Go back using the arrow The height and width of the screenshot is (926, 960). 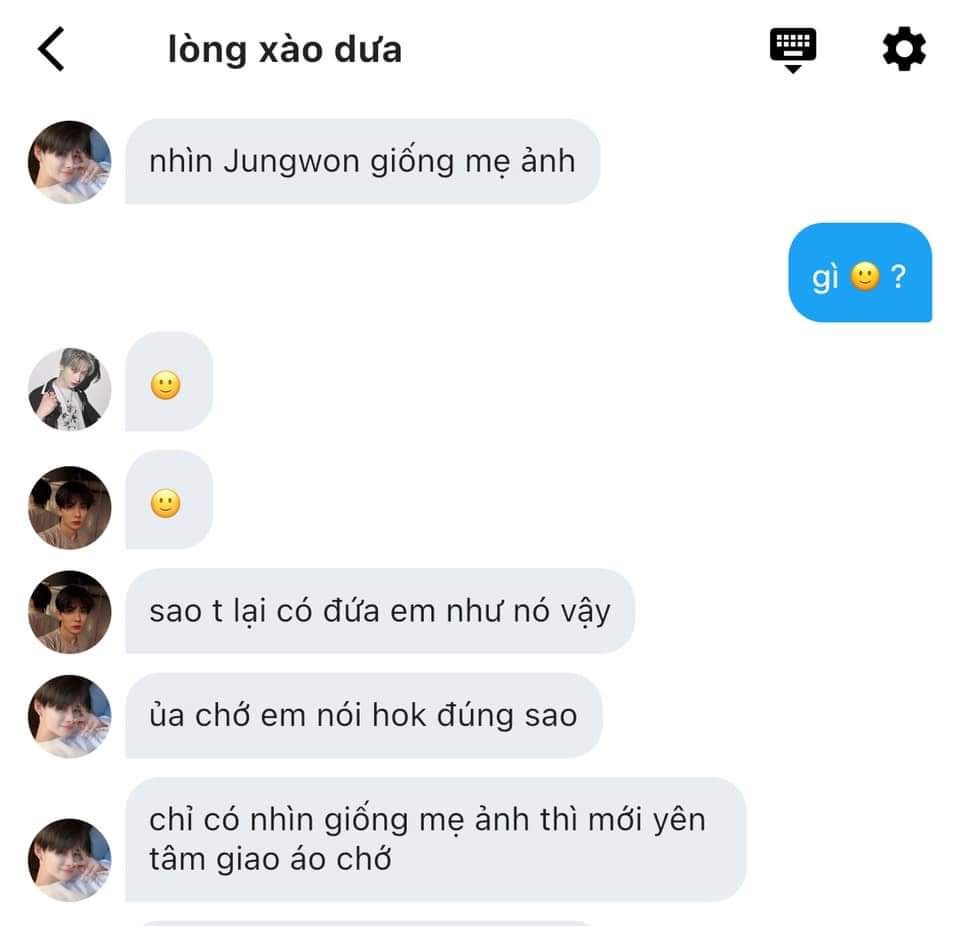51,49
